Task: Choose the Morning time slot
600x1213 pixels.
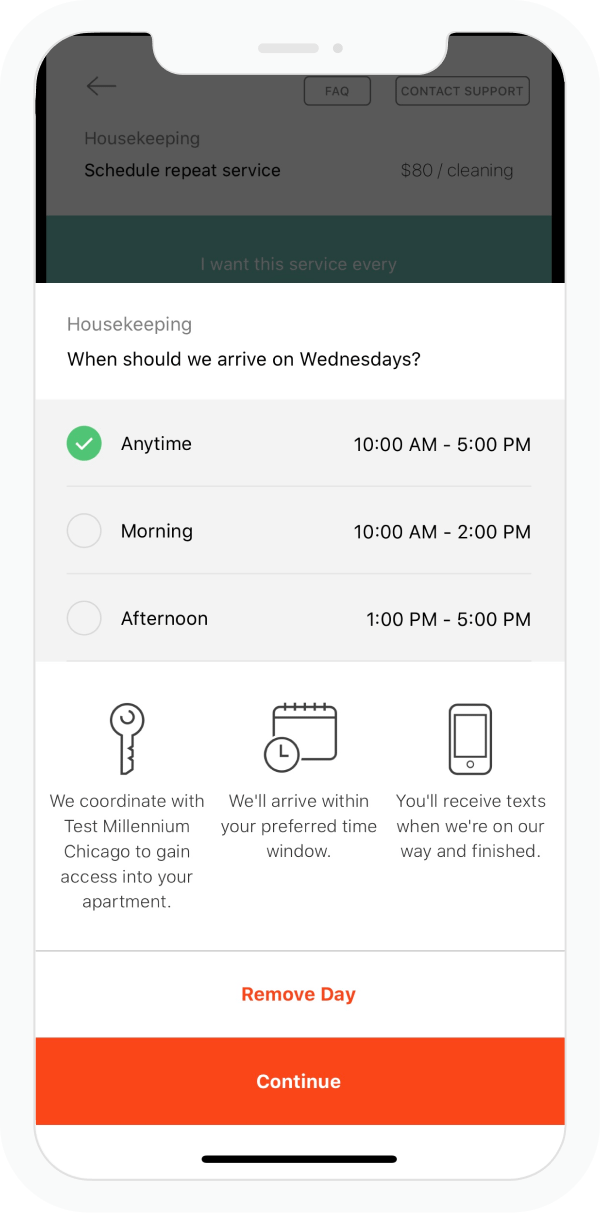Action: coord(299,531)
